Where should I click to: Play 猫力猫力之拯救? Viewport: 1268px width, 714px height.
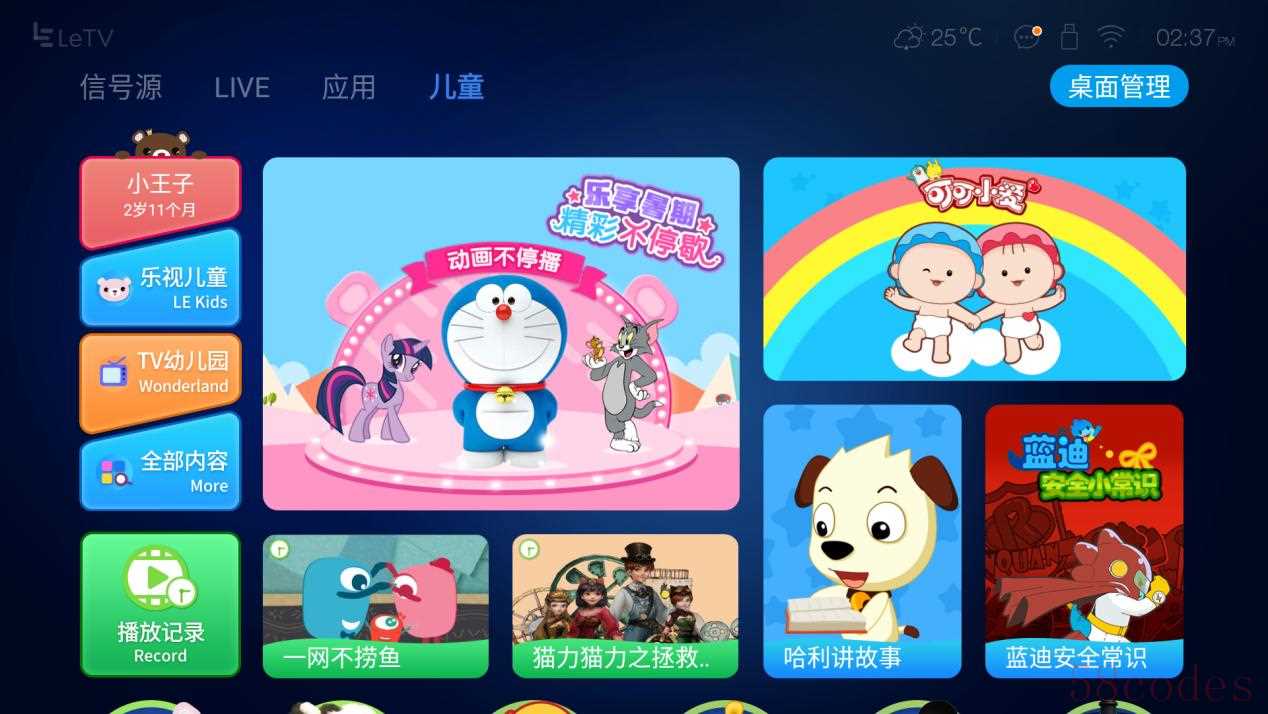pyautogui.click(x=625, y=605)
